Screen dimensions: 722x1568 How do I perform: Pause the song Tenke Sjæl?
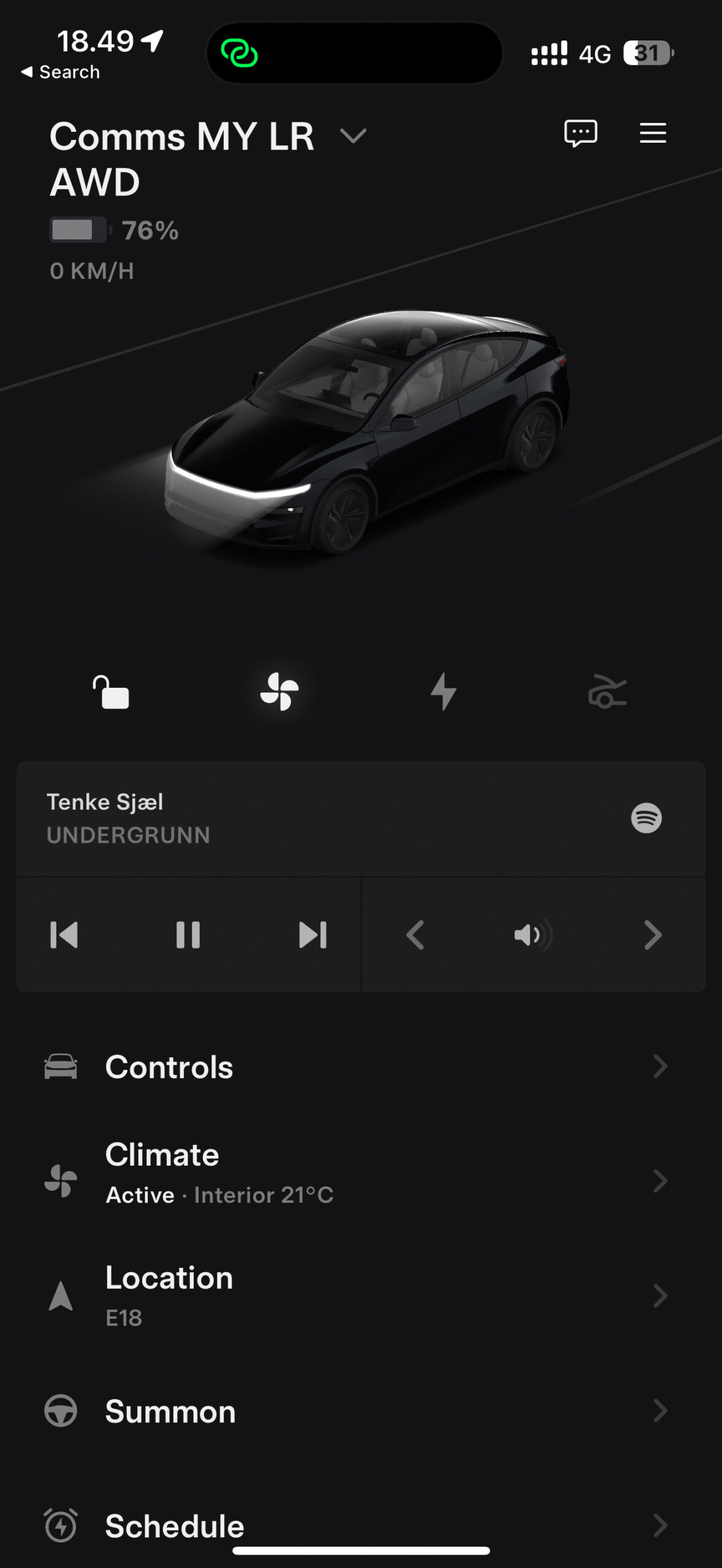tap(188, 935)
